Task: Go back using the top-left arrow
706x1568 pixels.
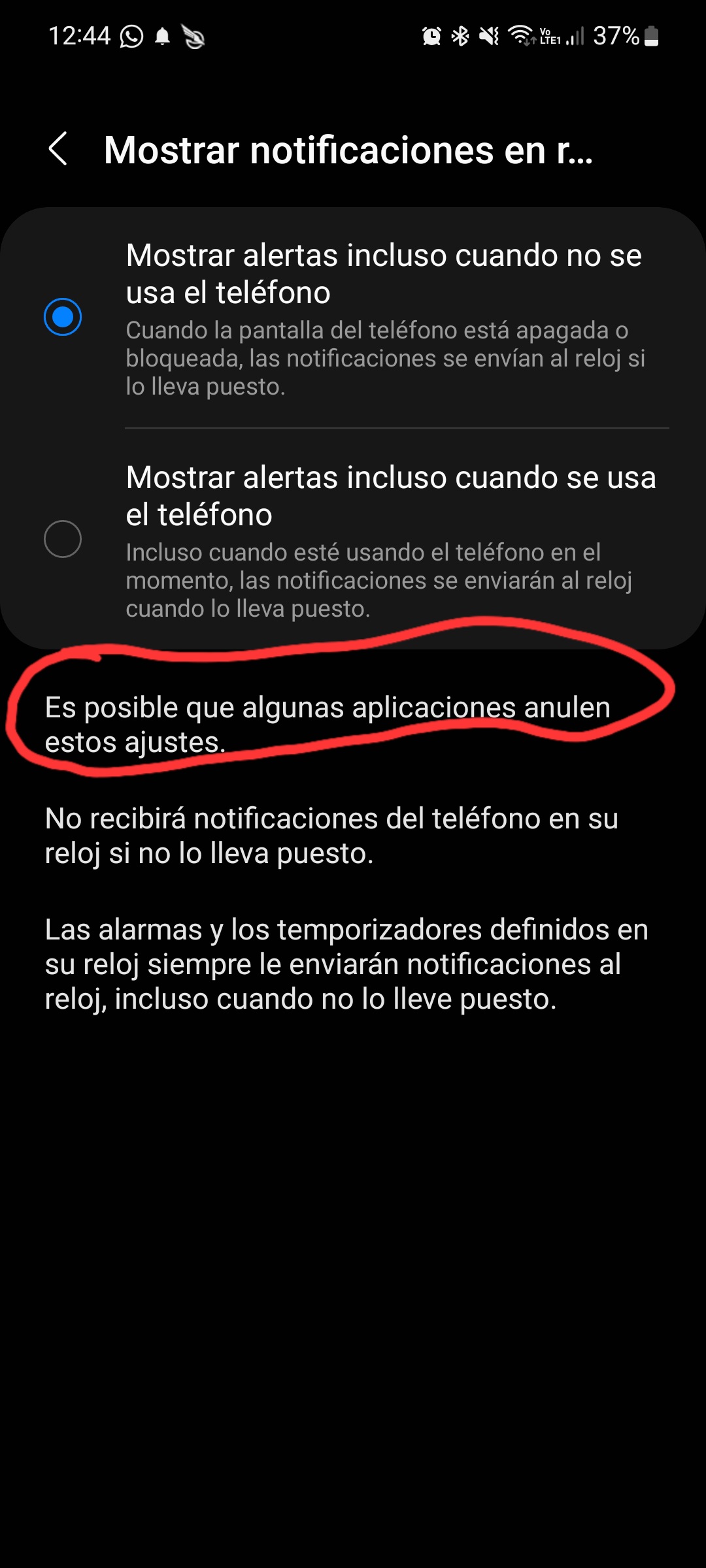Action: (58, 149)
